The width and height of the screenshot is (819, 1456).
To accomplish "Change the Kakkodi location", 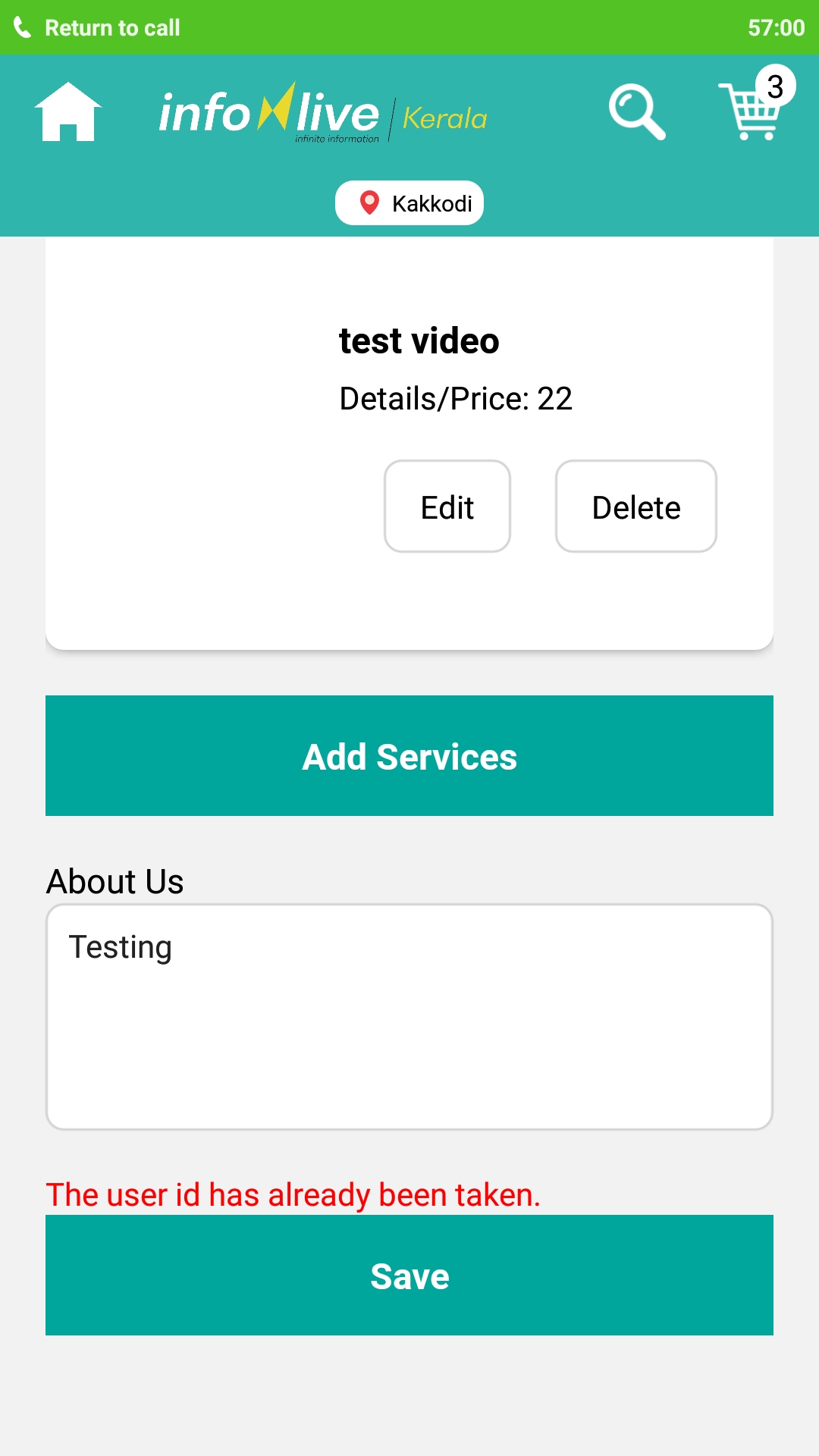I will tap(409, 203).
